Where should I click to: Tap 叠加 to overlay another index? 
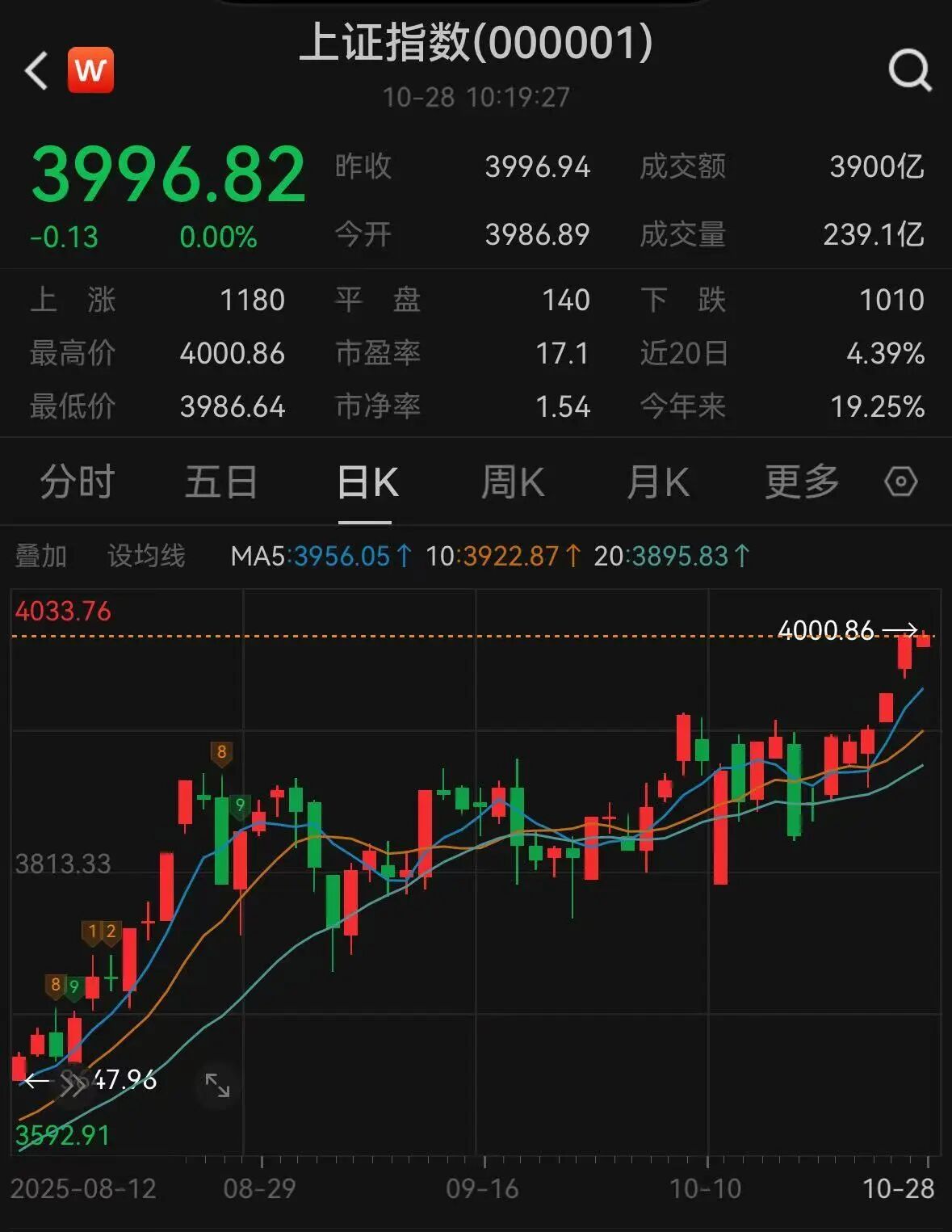41,556
